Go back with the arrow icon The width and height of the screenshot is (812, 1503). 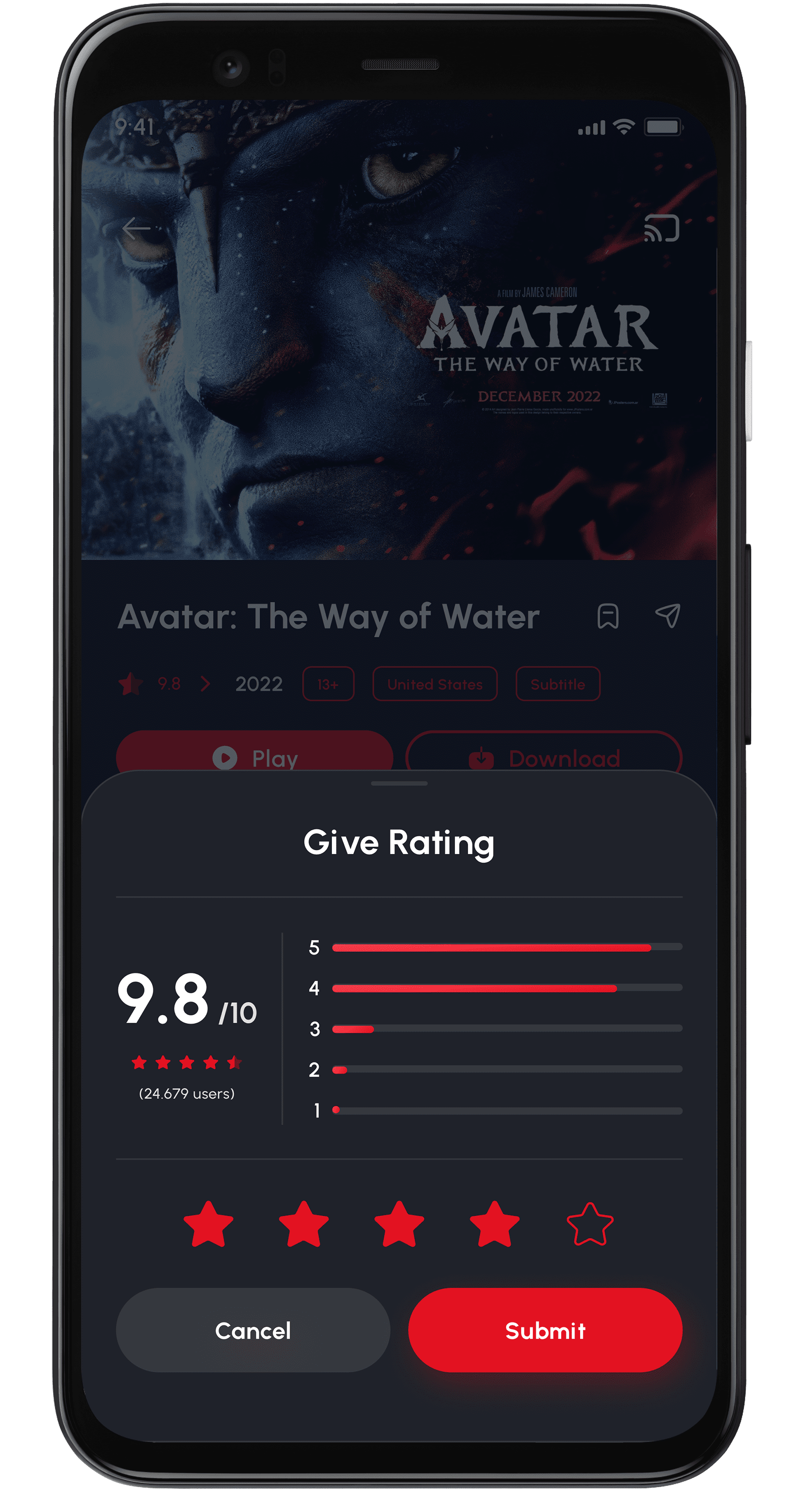tap(137, 229)
